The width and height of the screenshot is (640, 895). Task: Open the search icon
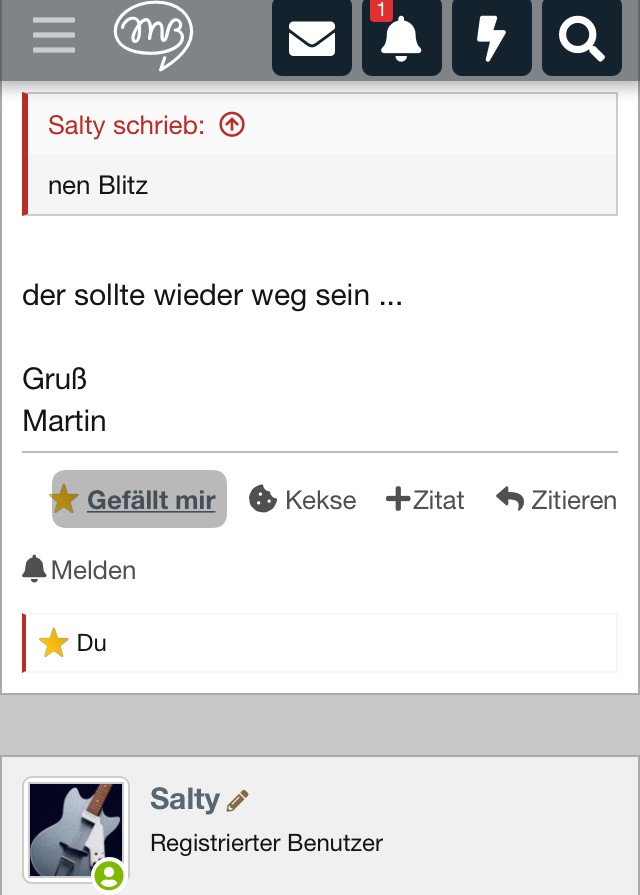(581, 38)
